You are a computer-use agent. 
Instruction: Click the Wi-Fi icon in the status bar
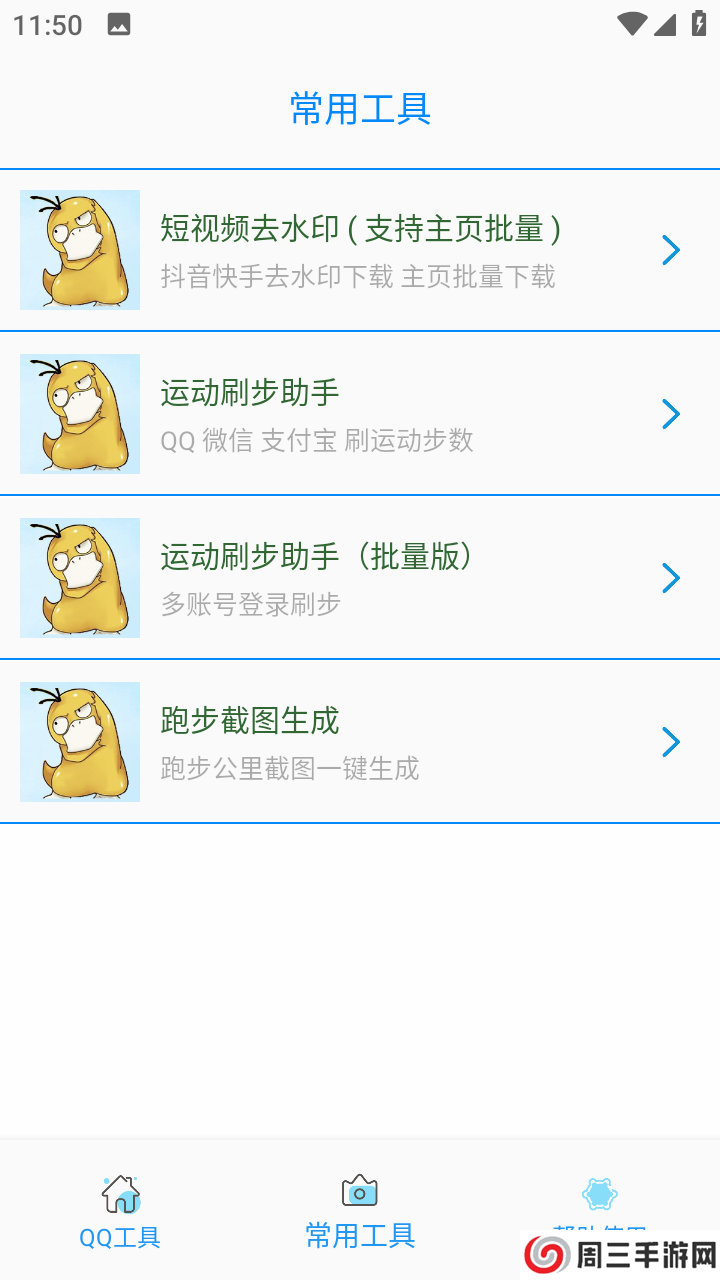[x=632, y=24]
